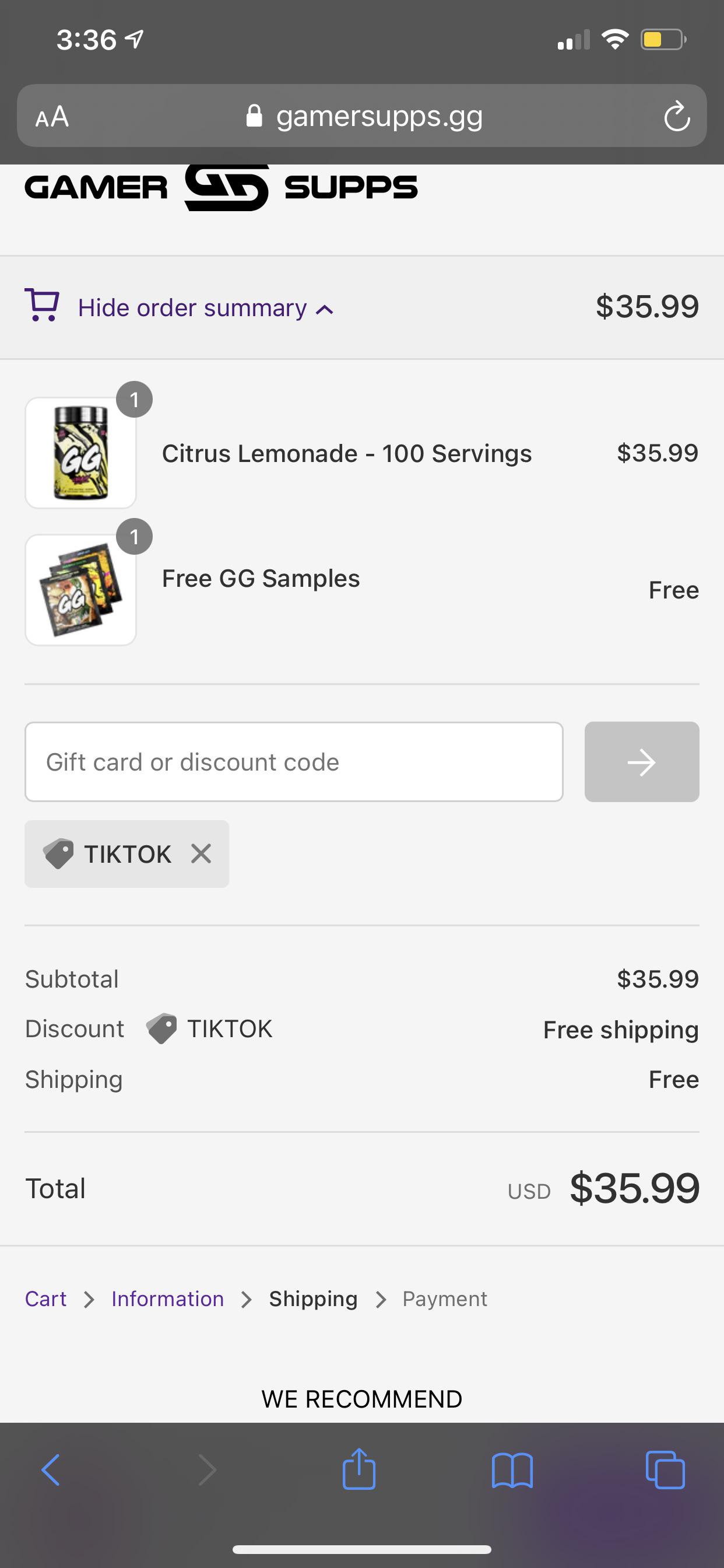Remove the TIKTOK discount code
This screenshot has height=1568, width=724.
coord(201,853)
